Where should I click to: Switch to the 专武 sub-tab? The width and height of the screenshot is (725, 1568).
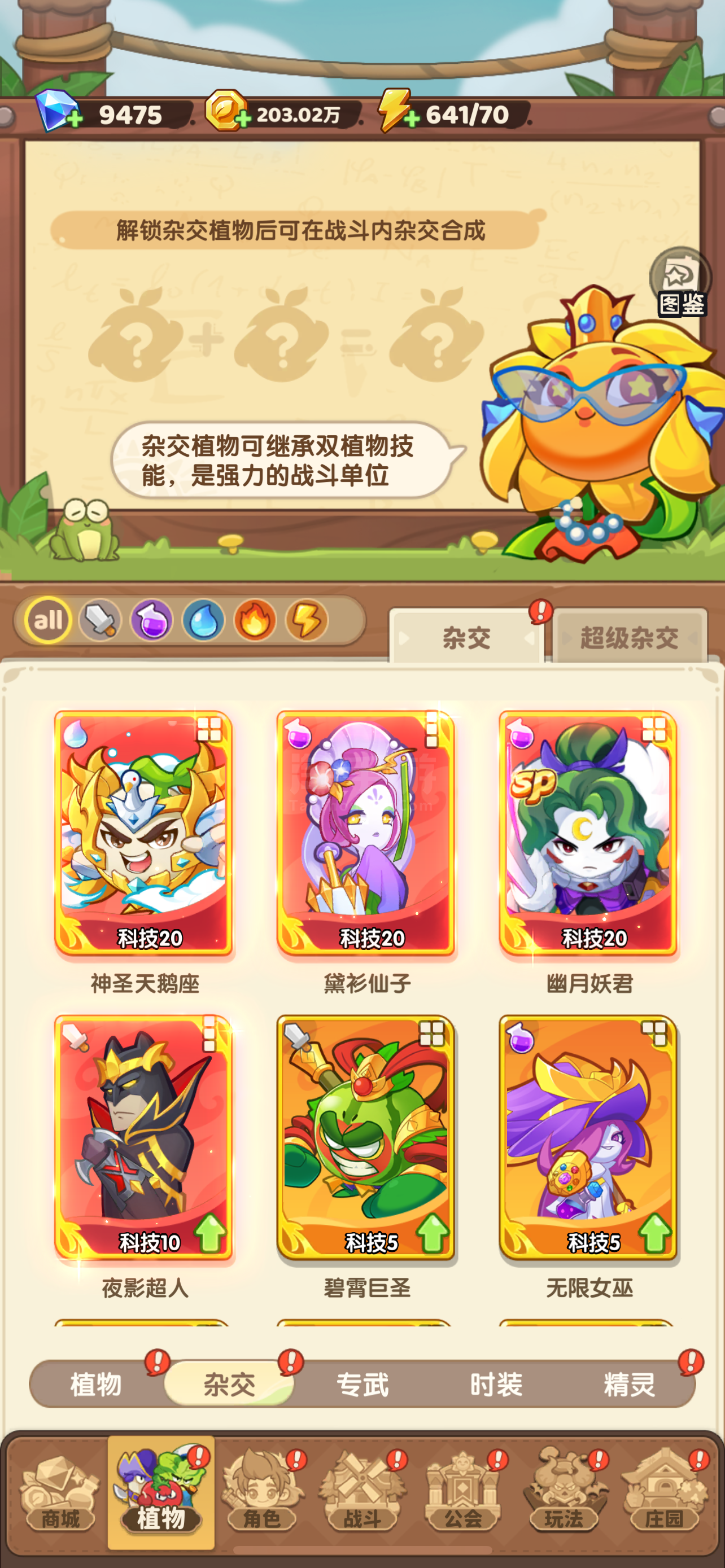pyautogui.click(x=363, y=1384)
